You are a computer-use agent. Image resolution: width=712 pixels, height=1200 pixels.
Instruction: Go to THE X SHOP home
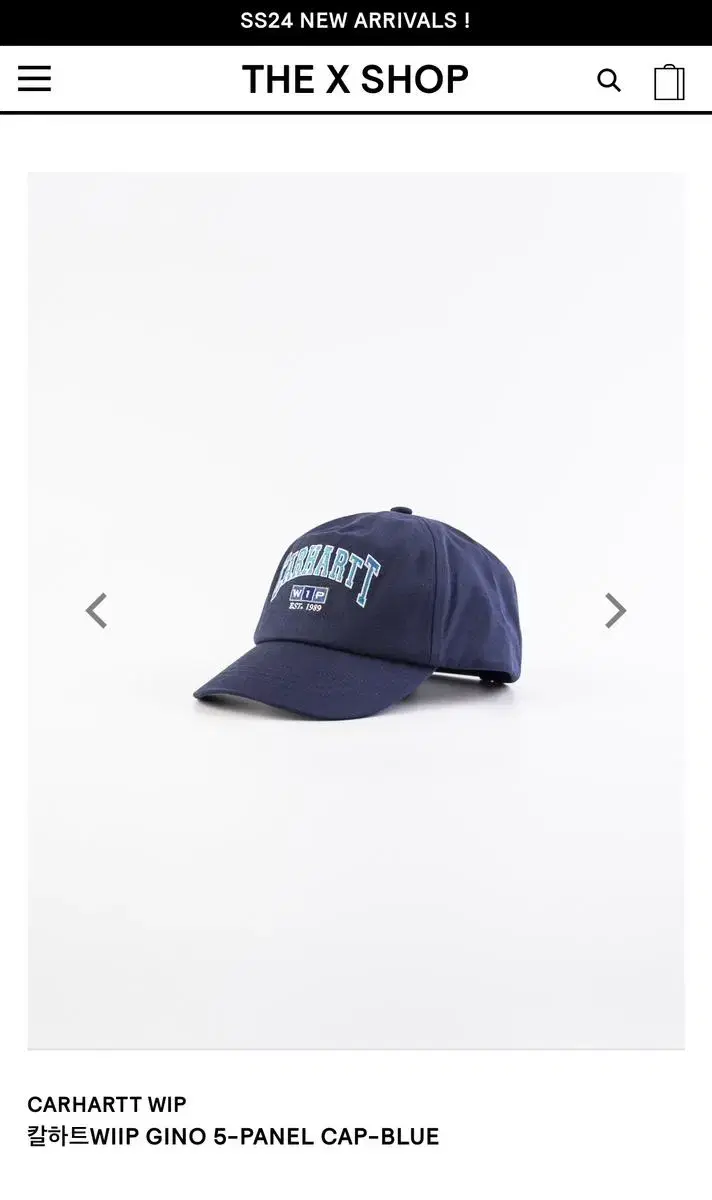pos(355,80)
